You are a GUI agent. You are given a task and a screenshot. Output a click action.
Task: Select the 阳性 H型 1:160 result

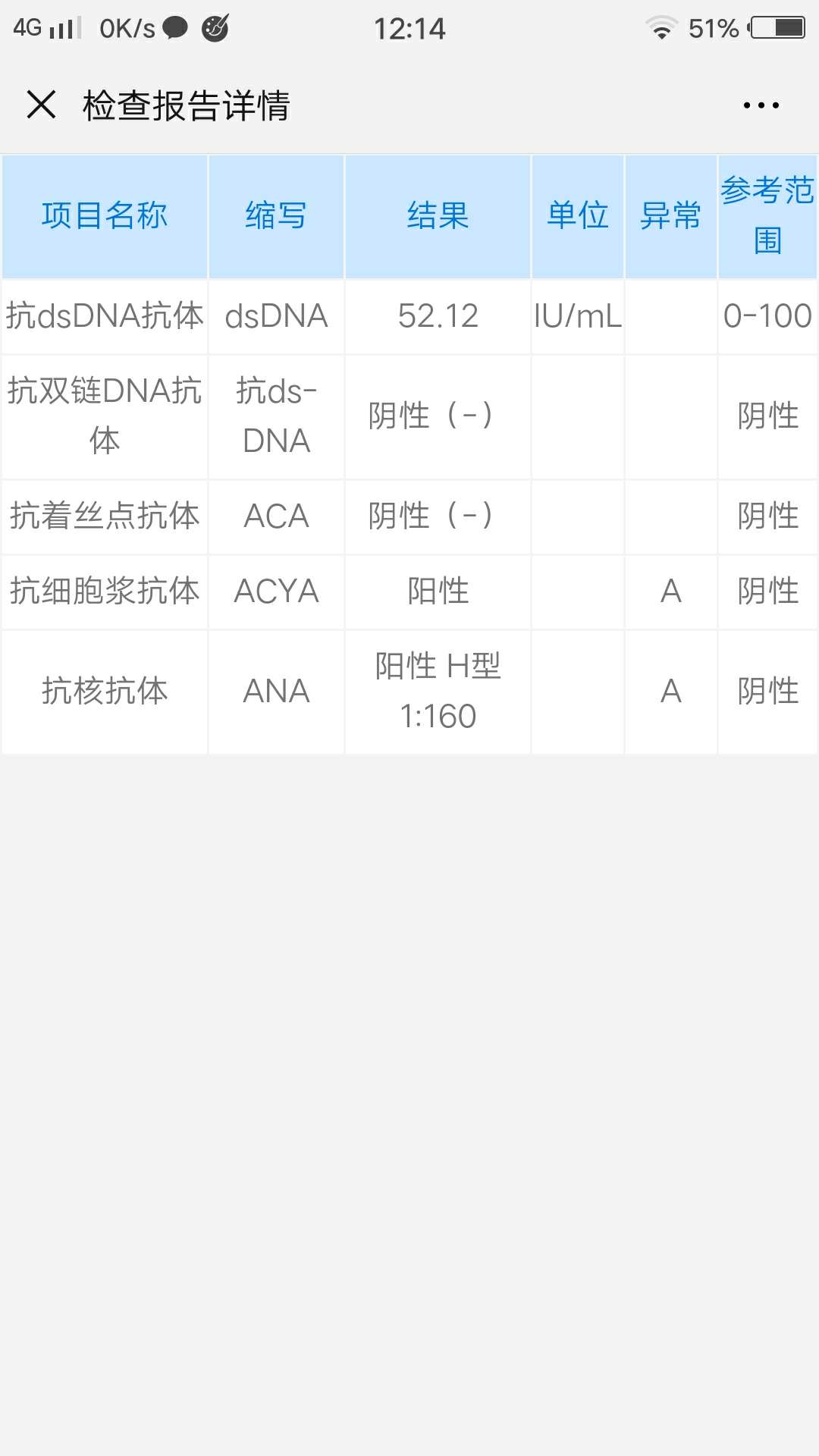point(437,691)
